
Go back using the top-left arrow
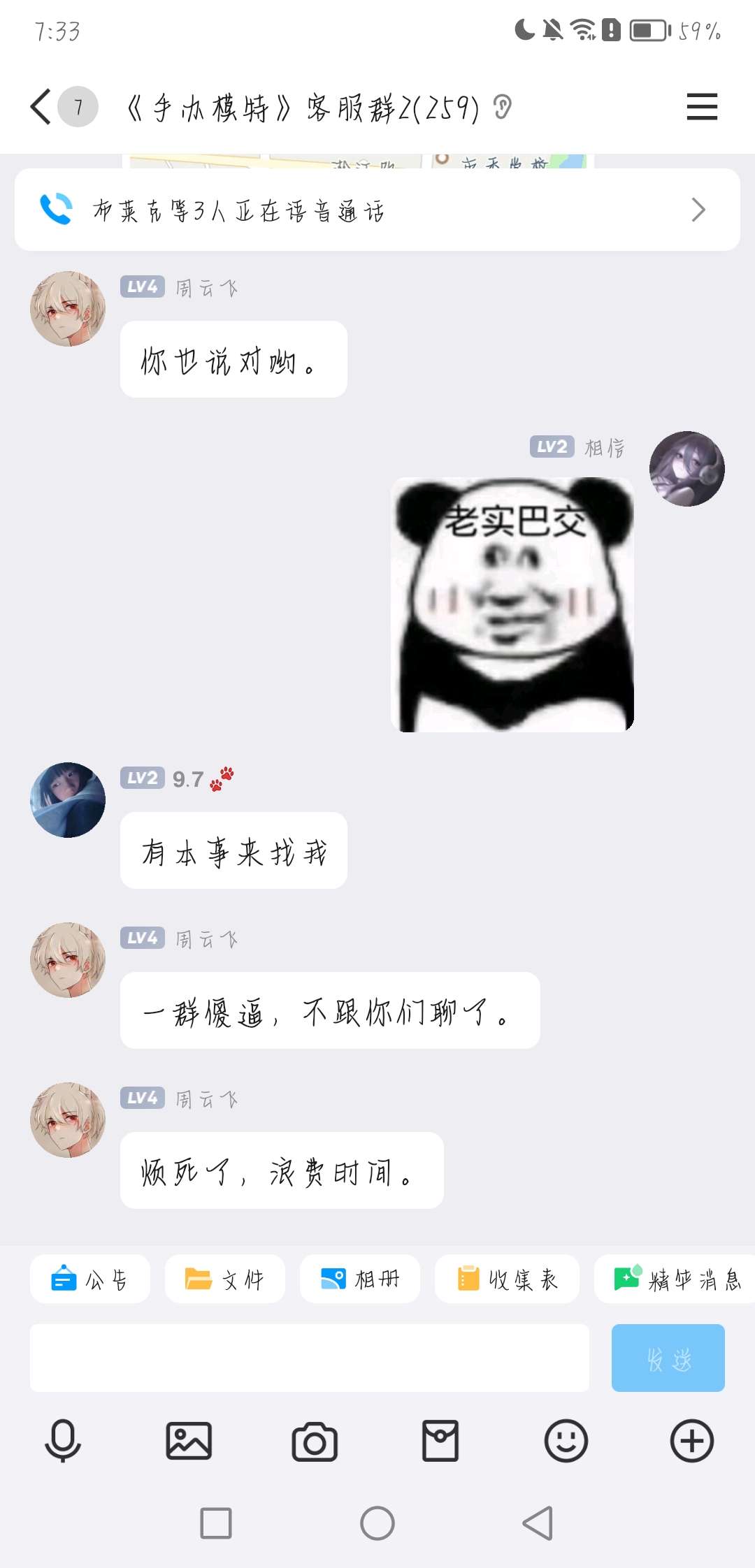(x=41, y=107)
